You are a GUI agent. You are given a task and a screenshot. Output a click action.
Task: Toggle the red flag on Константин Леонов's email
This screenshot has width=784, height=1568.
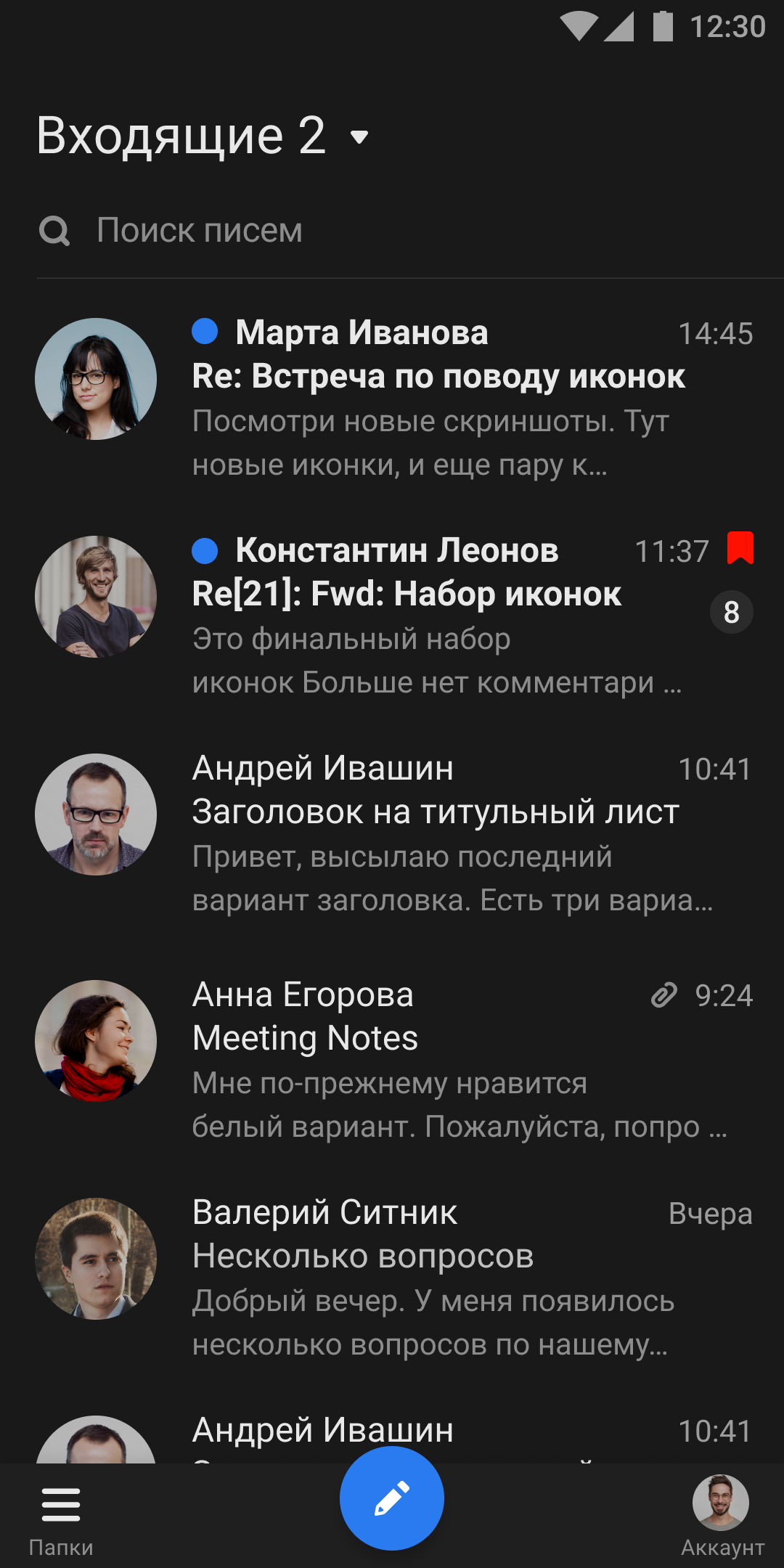[740, 548]
